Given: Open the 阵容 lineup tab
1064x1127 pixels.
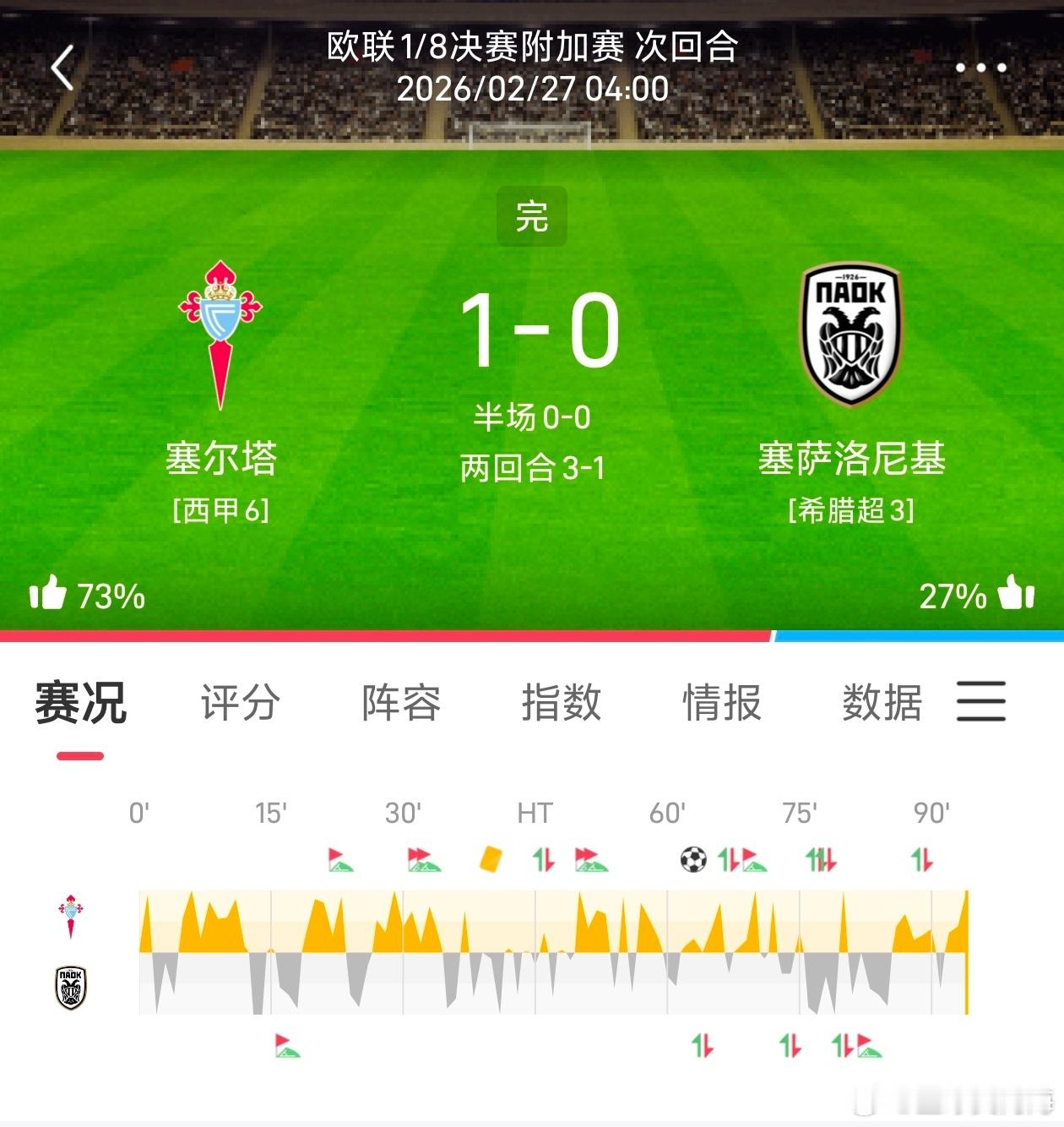Looking at the screenshot, I should pyautogui.click(x=400, y=702).
